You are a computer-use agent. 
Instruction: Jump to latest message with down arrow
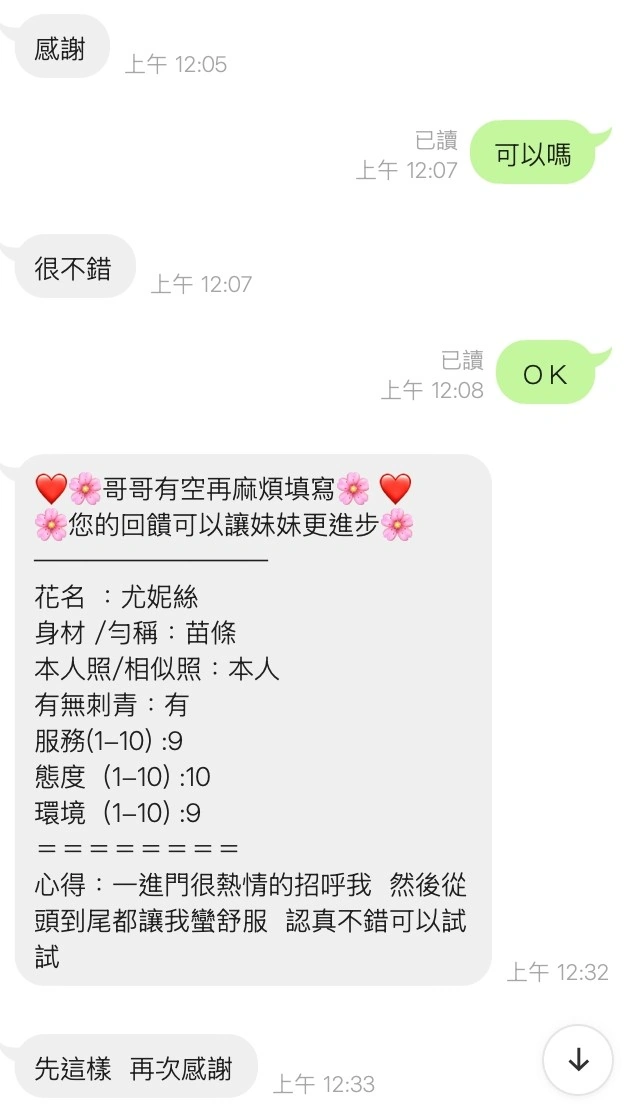[577, 1060]
